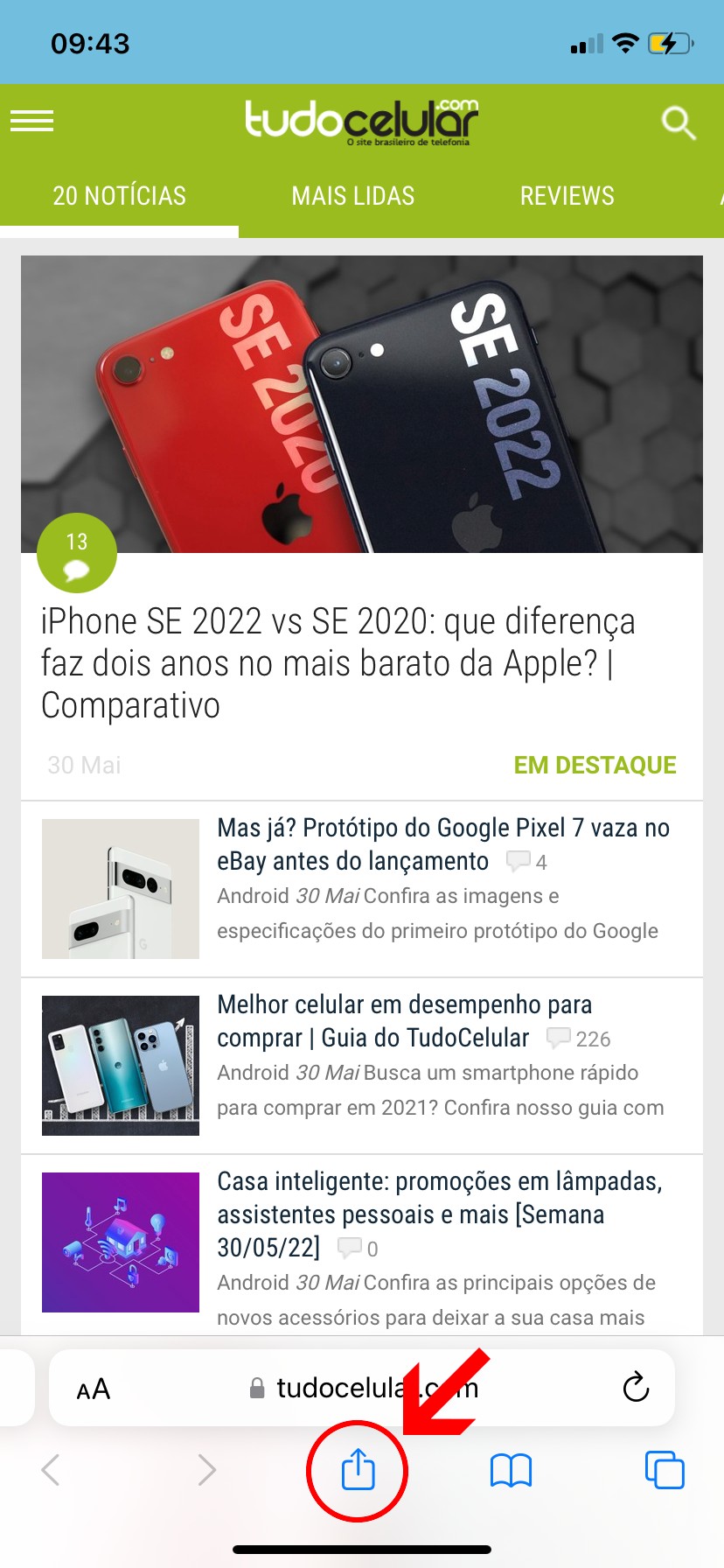Screen dimensions: 724x1568
Task: Open the AA page settings menu
Action: pos(94,1389)
